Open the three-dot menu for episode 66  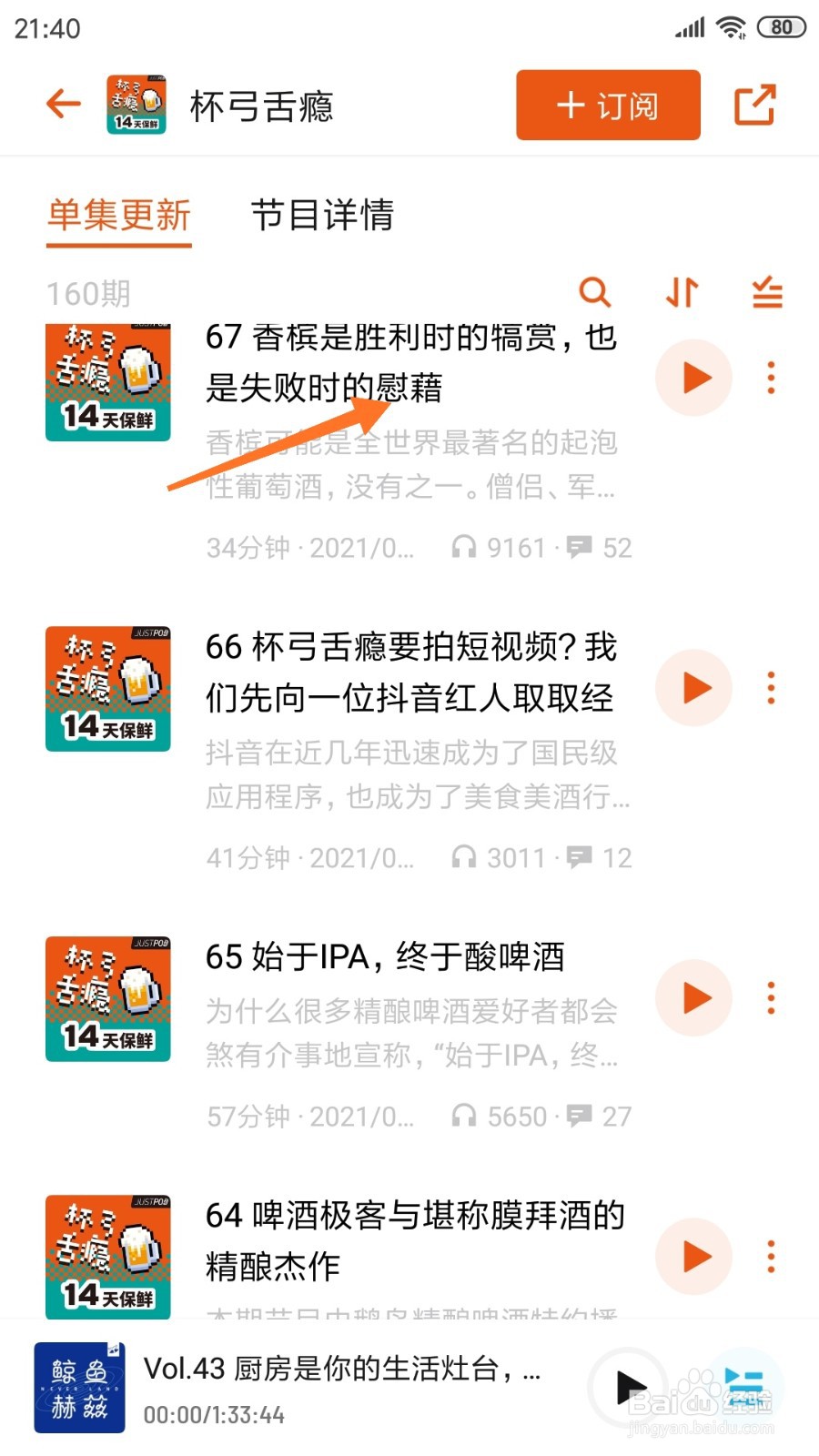click(x=771, y=689)
